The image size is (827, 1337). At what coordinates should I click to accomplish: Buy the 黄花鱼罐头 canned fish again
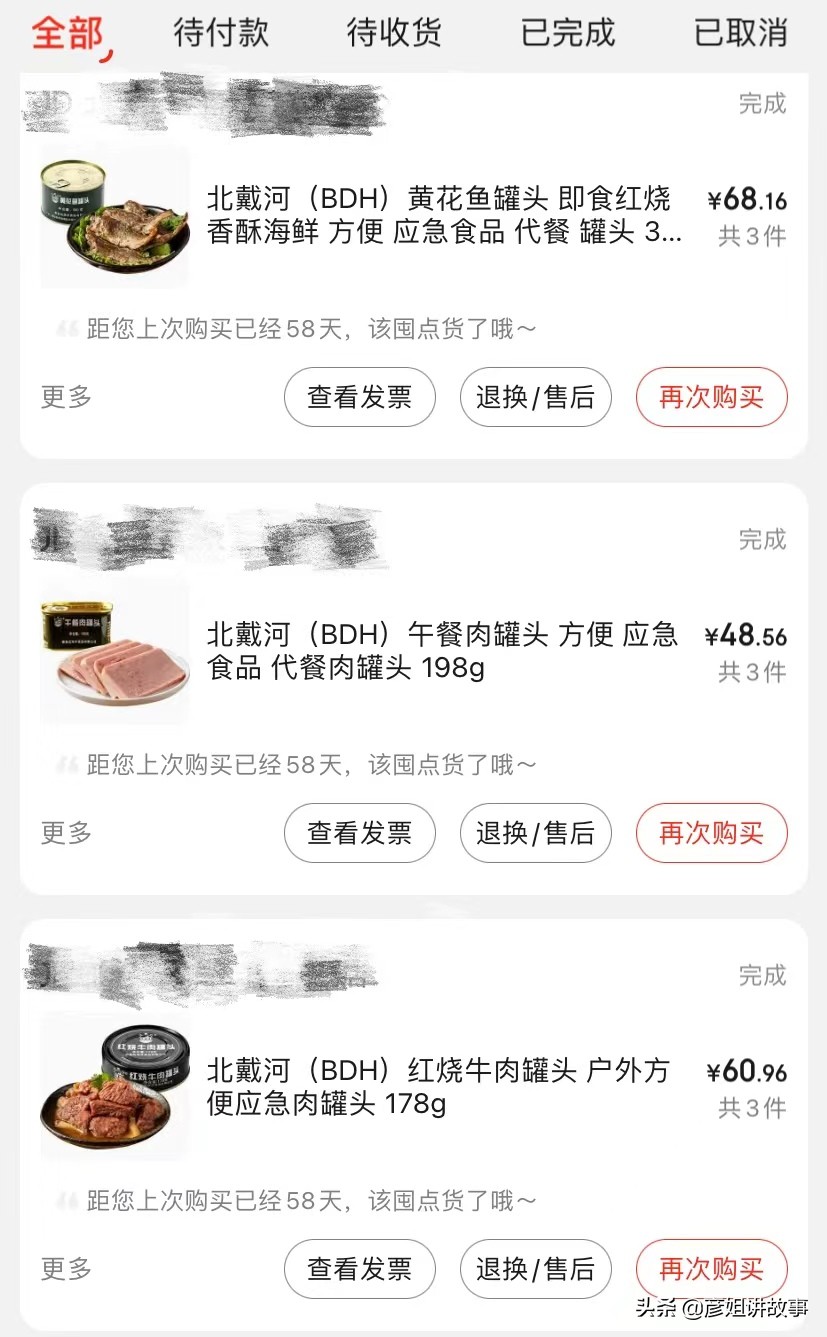711,397
